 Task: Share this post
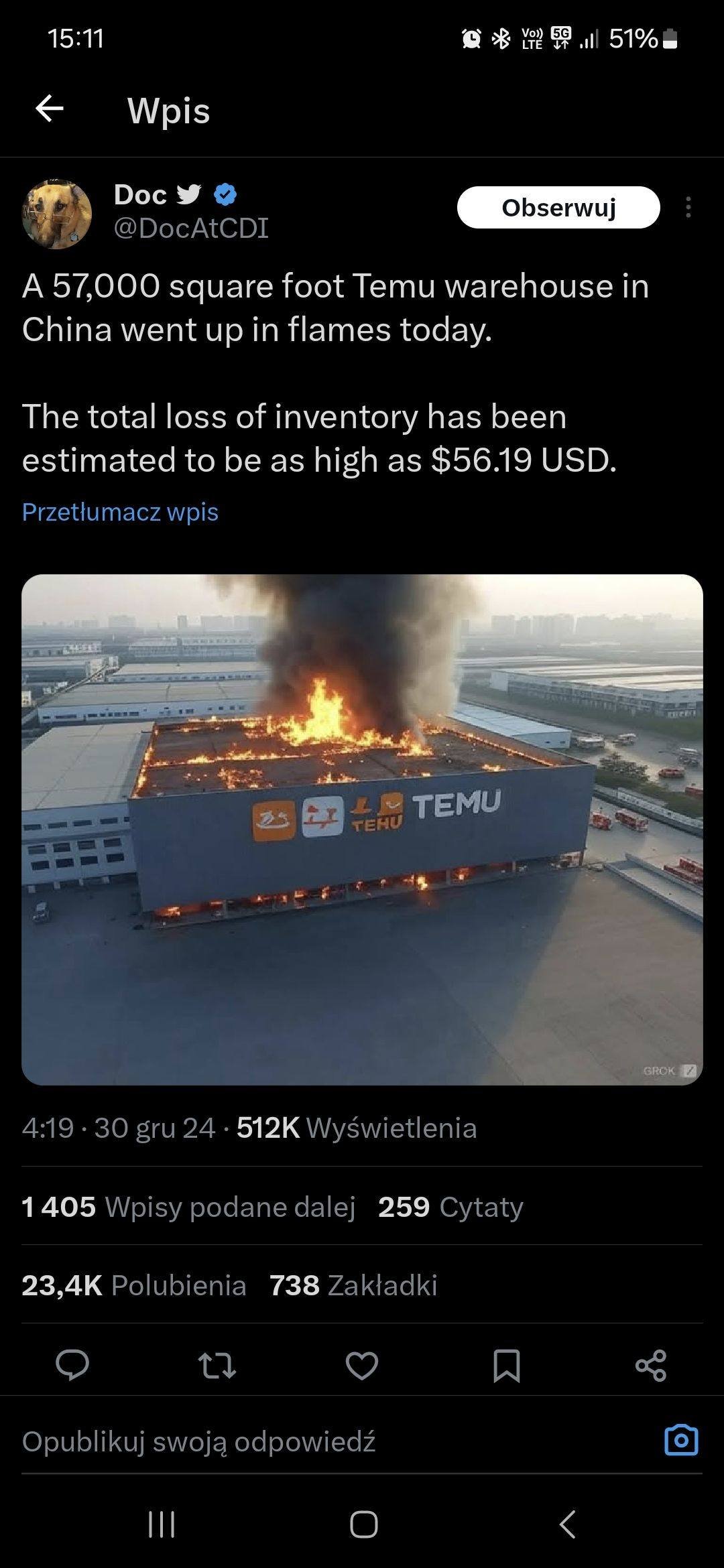(651, 1365)
